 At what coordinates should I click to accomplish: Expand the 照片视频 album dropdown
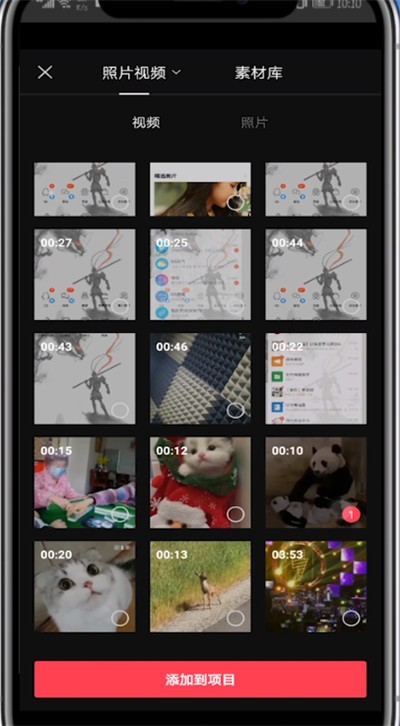pyautogui.click(x=142, y=73)
